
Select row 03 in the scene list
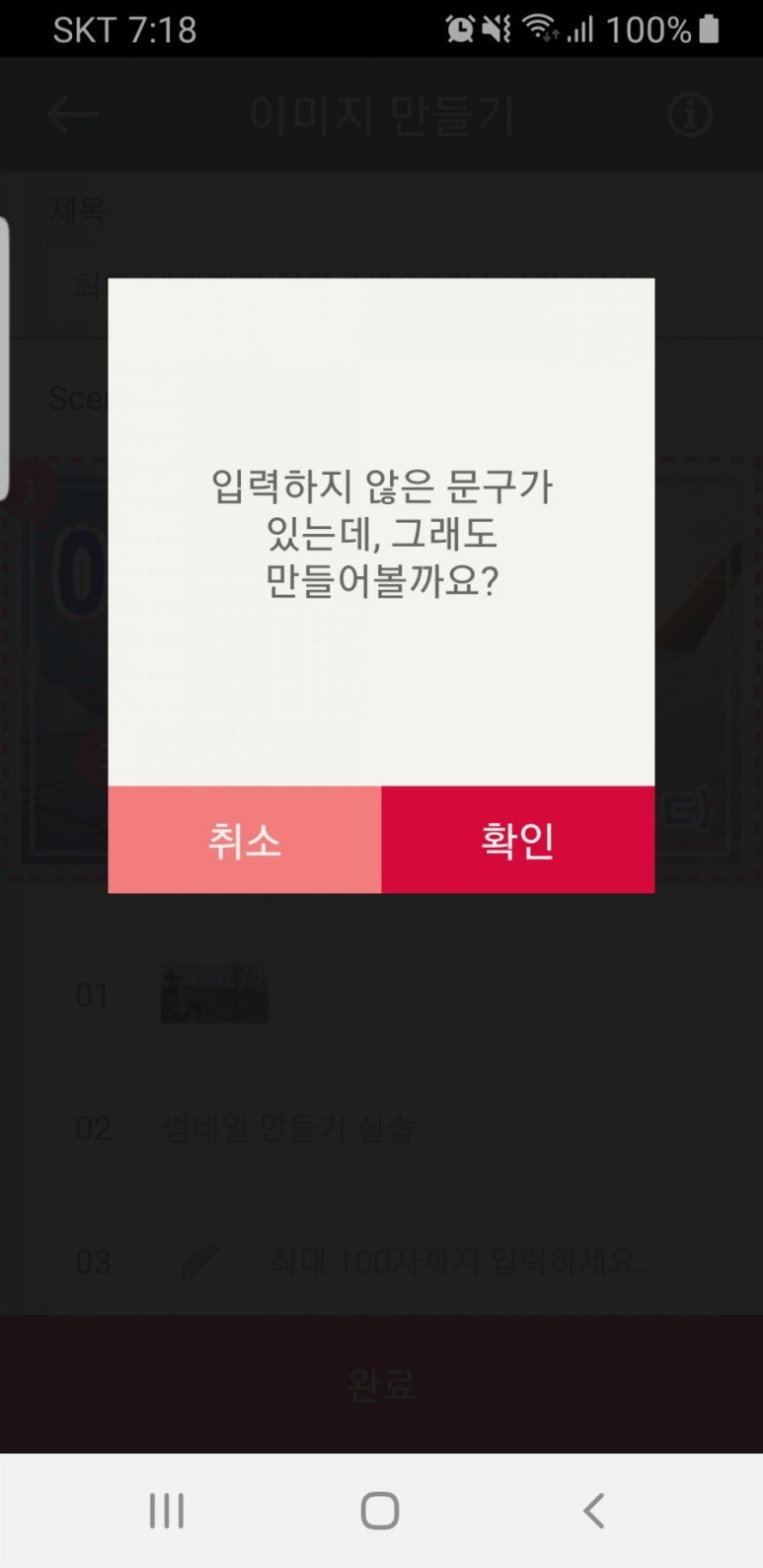tap(381, 1260)
